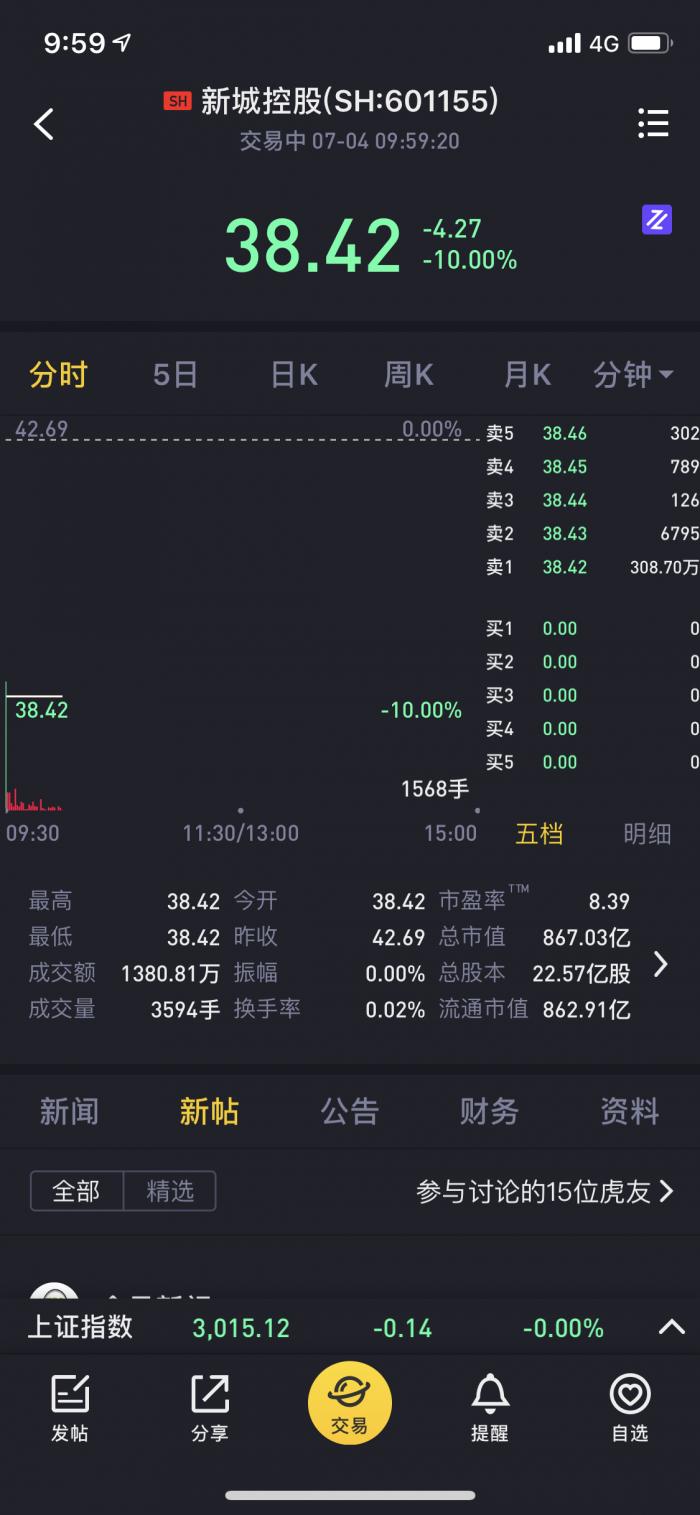Open the list menu icon at top right
The height and width of the screenshot is (1515, 700).
click(653, 123)
